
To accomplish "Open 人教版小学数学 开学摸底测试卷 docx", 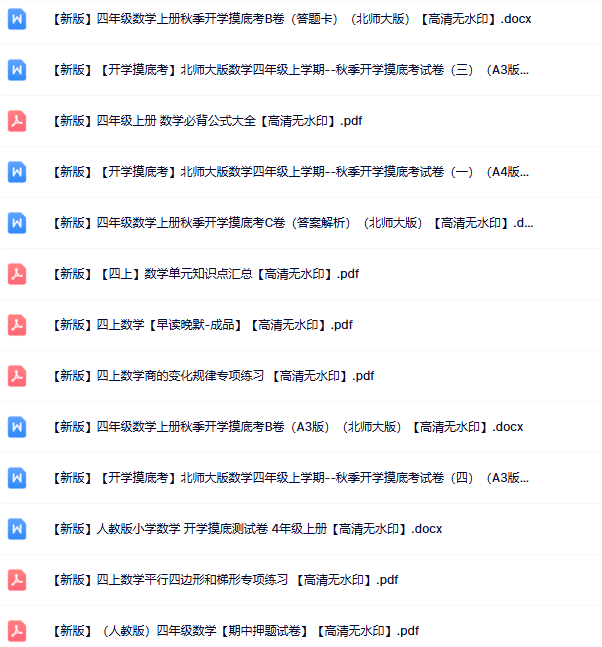I will coord(246,529).
